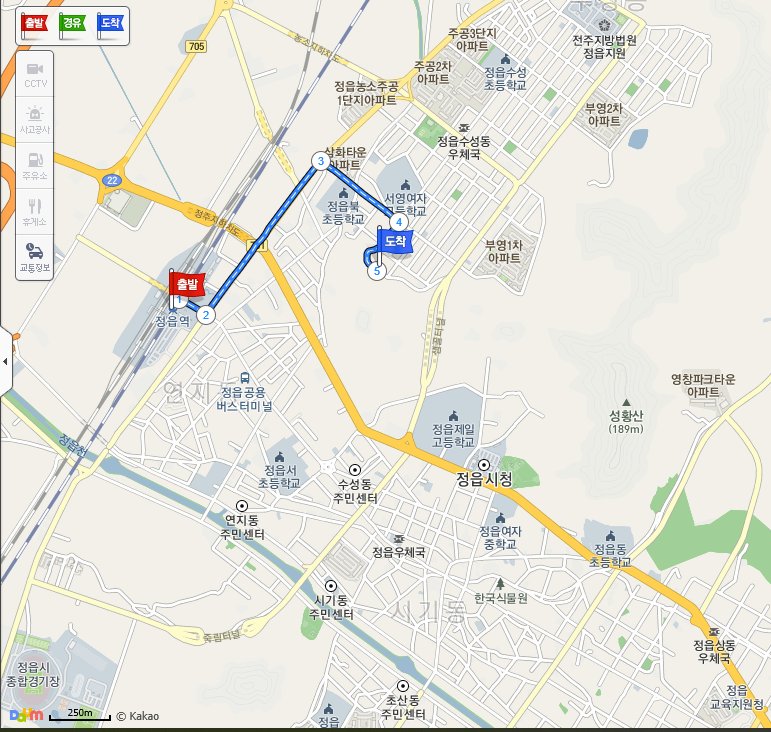Tap route waypoint marker 4
This screenshot has width=771, height=732.
pos(399,222)
